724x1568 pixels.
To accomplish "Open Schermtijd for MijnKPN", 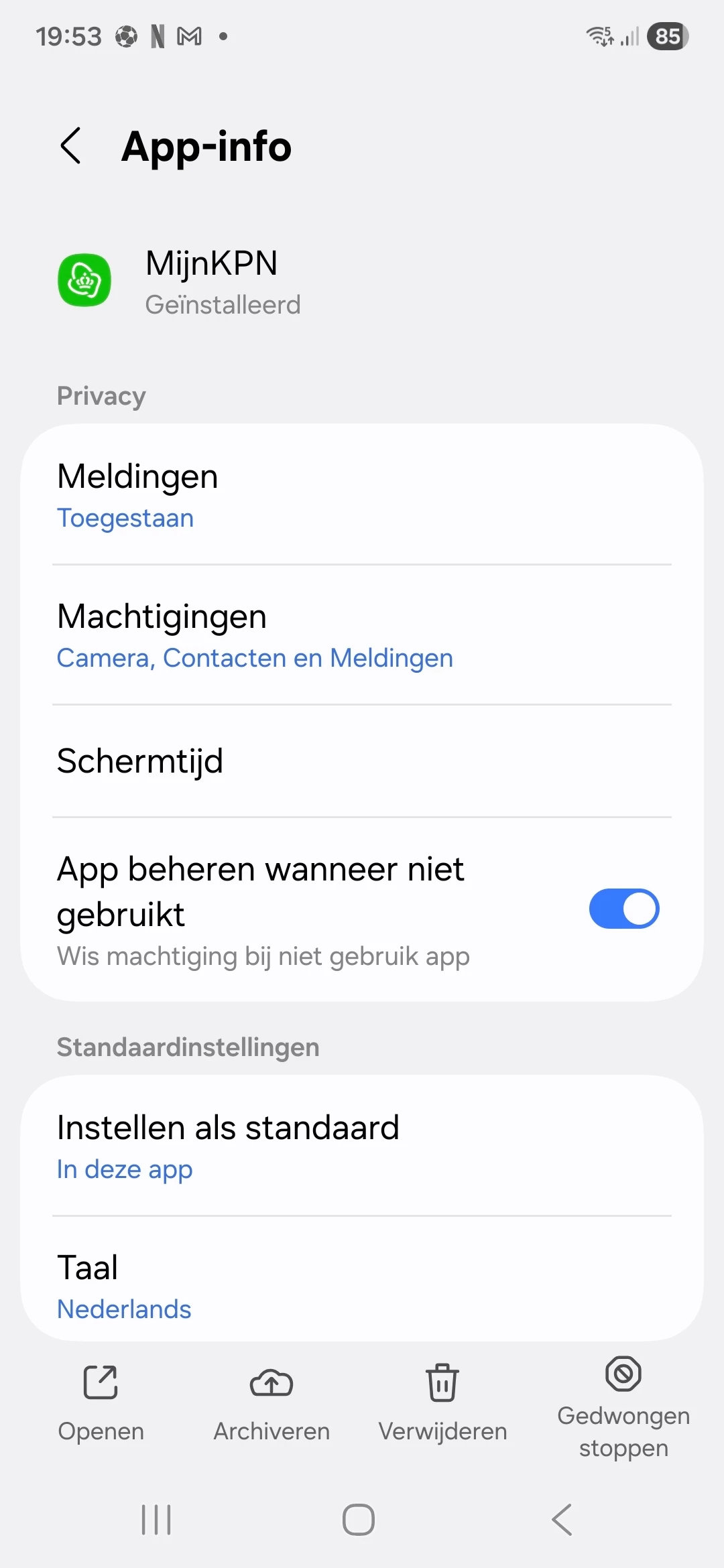I will [362, 761].
